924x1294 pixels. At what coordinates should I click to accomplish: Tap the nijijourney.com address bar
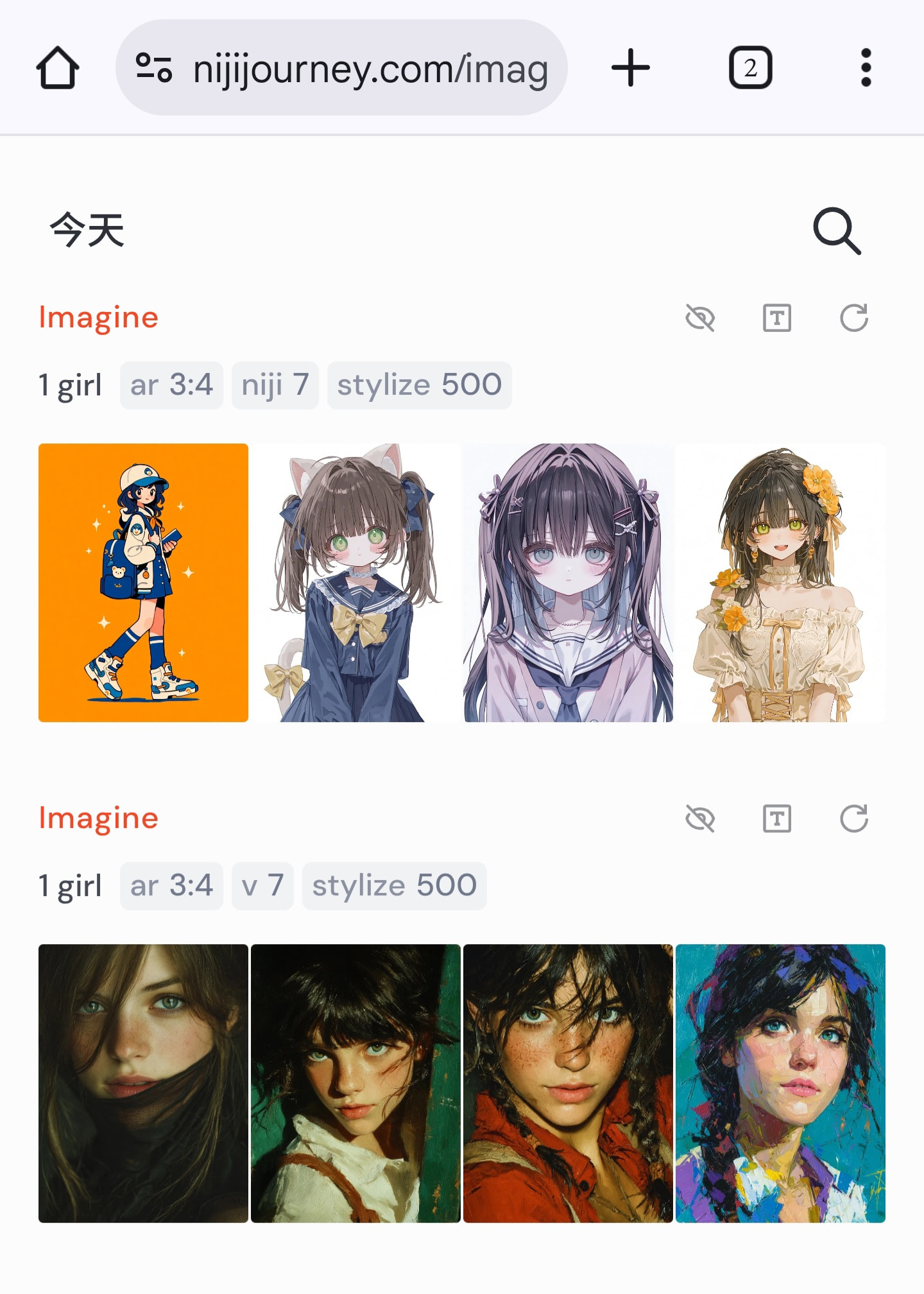click(x=341, y=67)
